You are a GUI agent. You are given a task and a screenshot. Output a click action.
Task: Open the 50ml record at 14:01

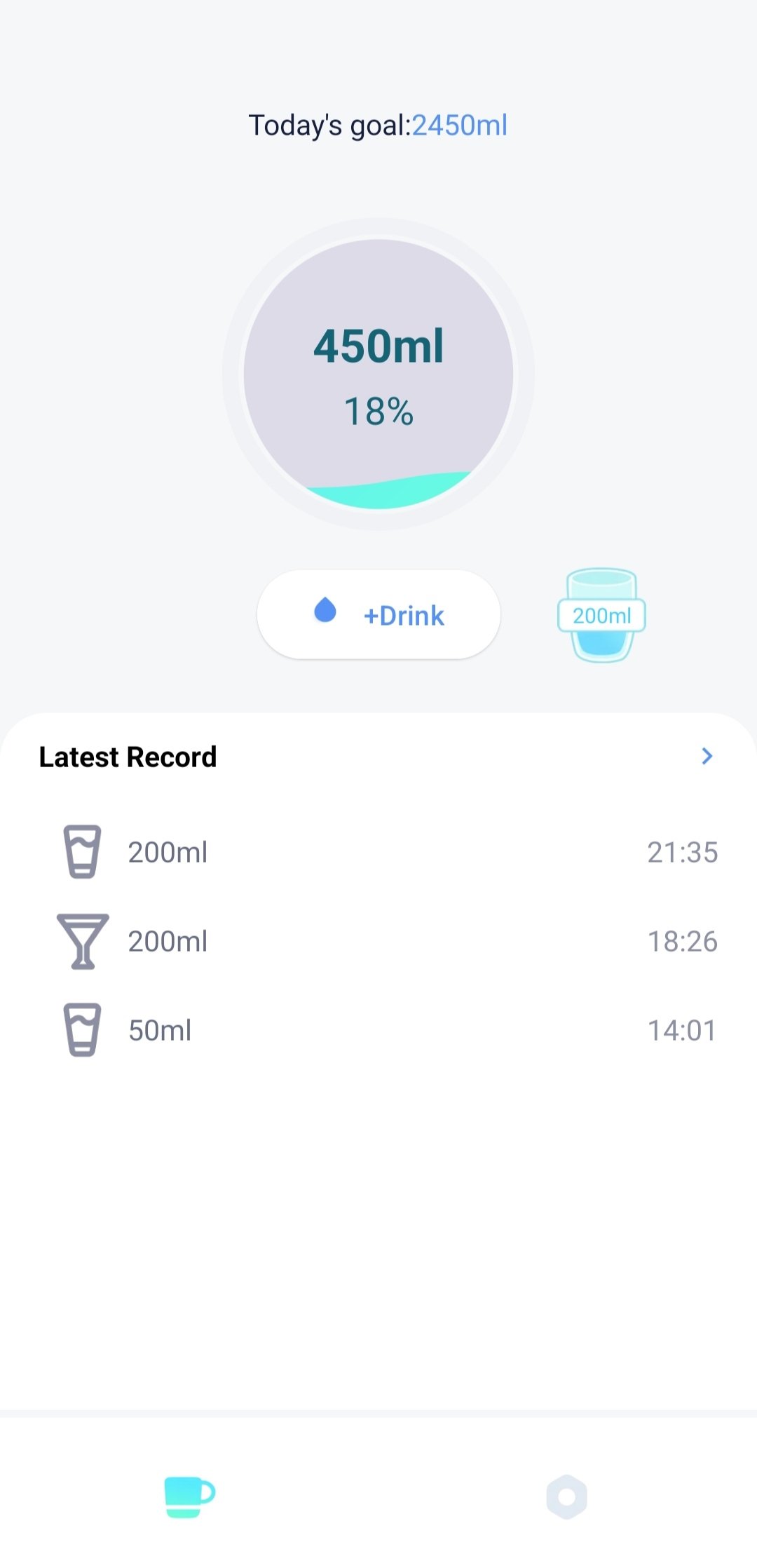tap(378, 1030)
